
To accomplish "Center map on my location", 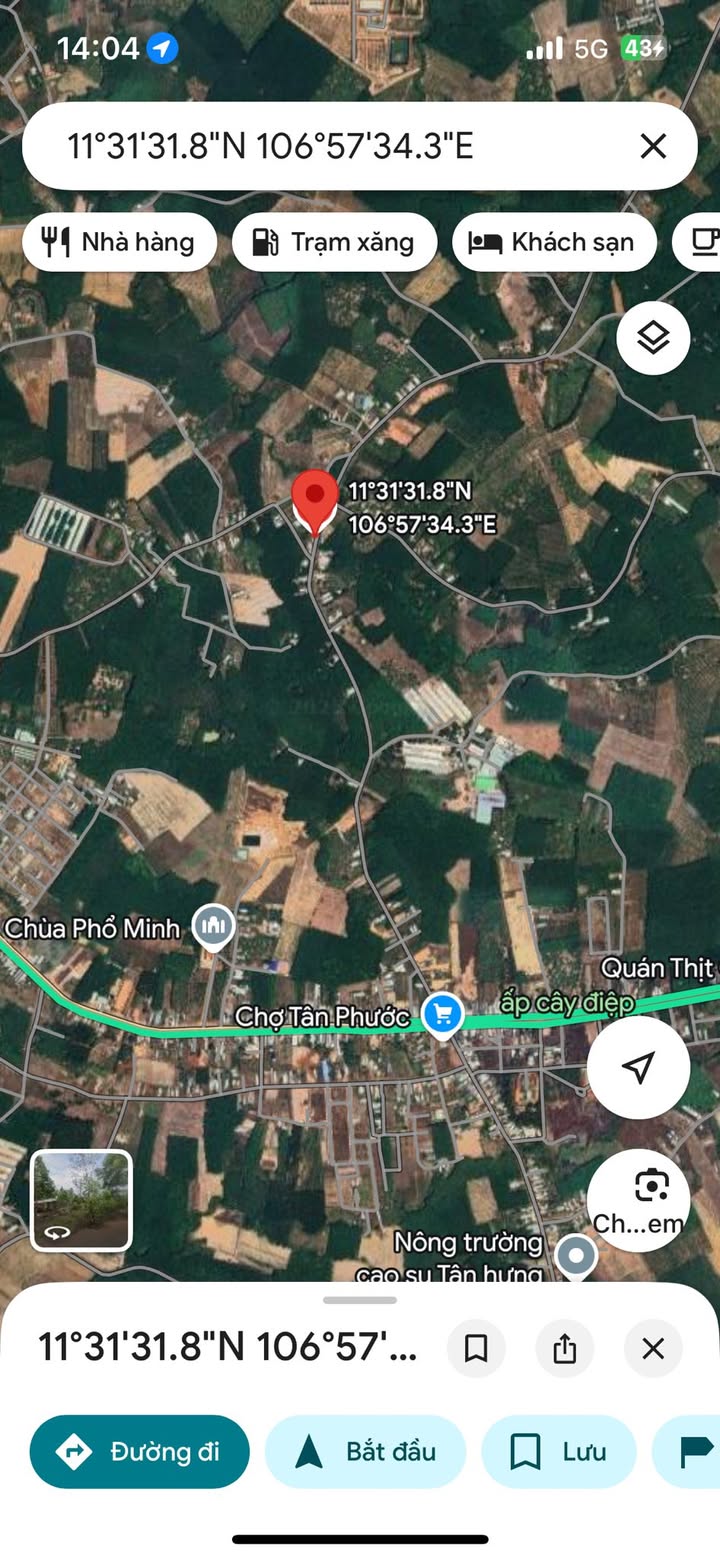I will [638, 1067].
